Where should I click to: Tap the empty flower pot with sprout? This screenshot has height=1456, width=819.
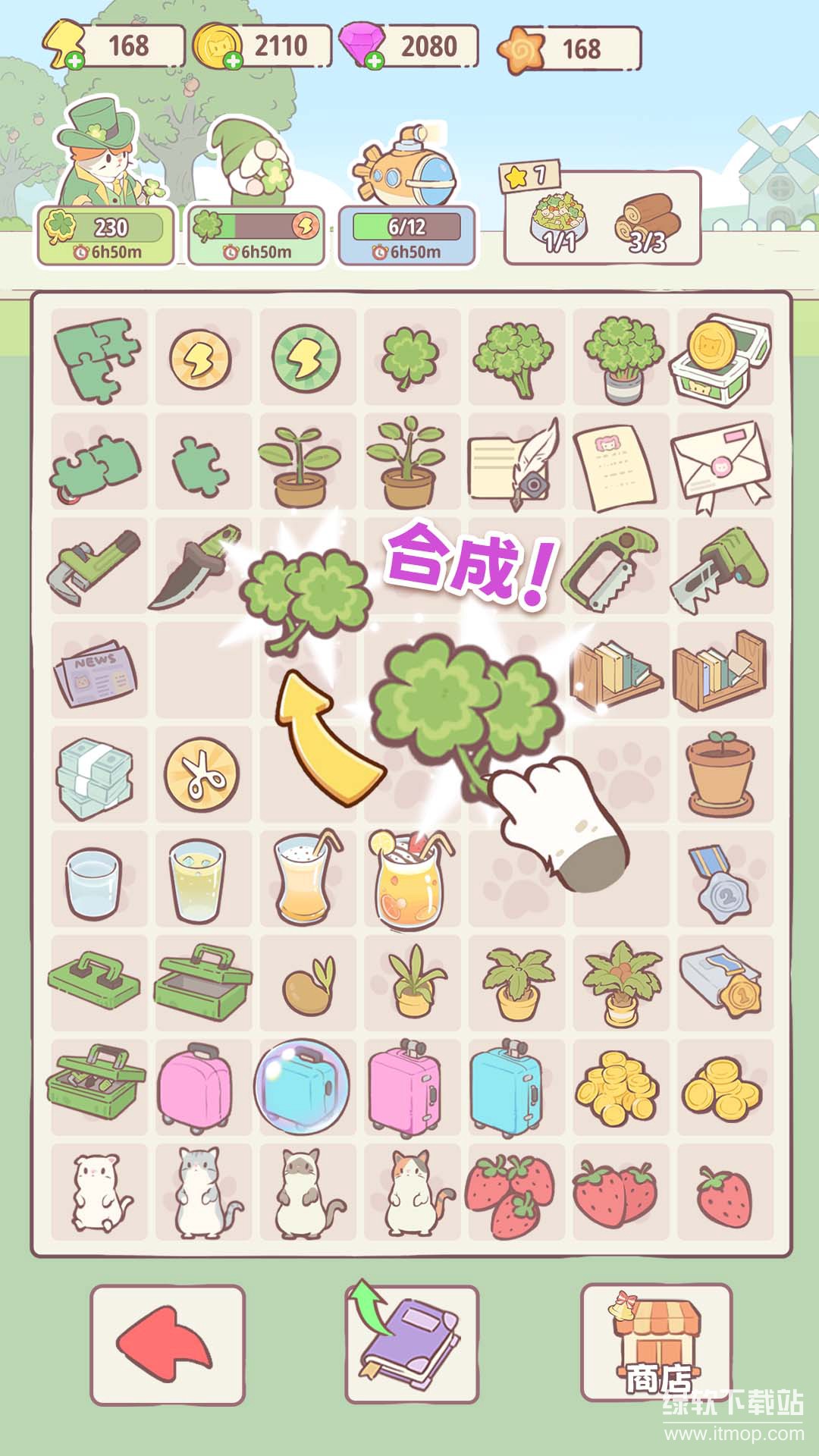[720, 773]
